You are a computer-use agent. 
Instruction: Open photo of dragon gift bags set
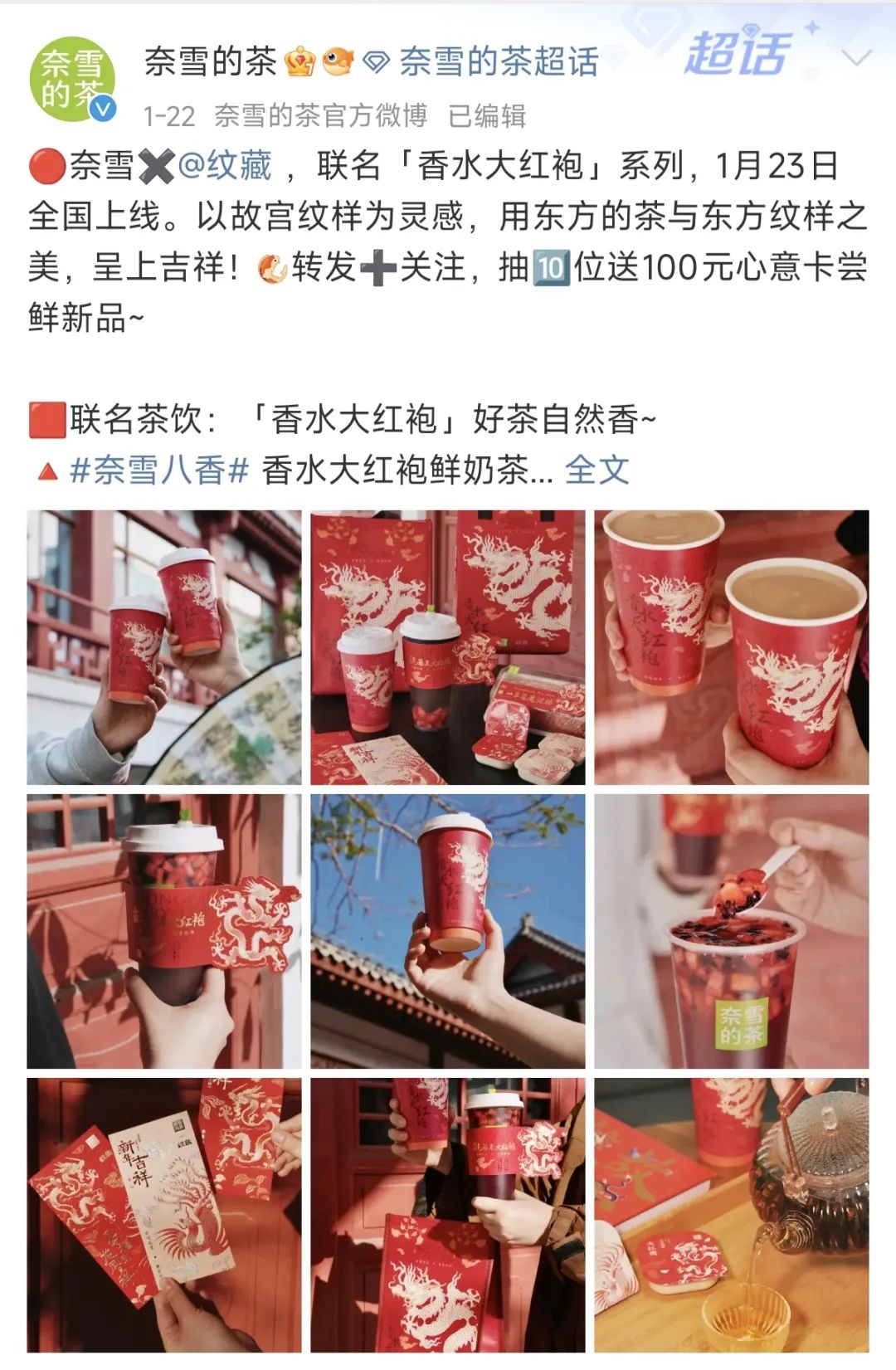(x=447, y=647)
